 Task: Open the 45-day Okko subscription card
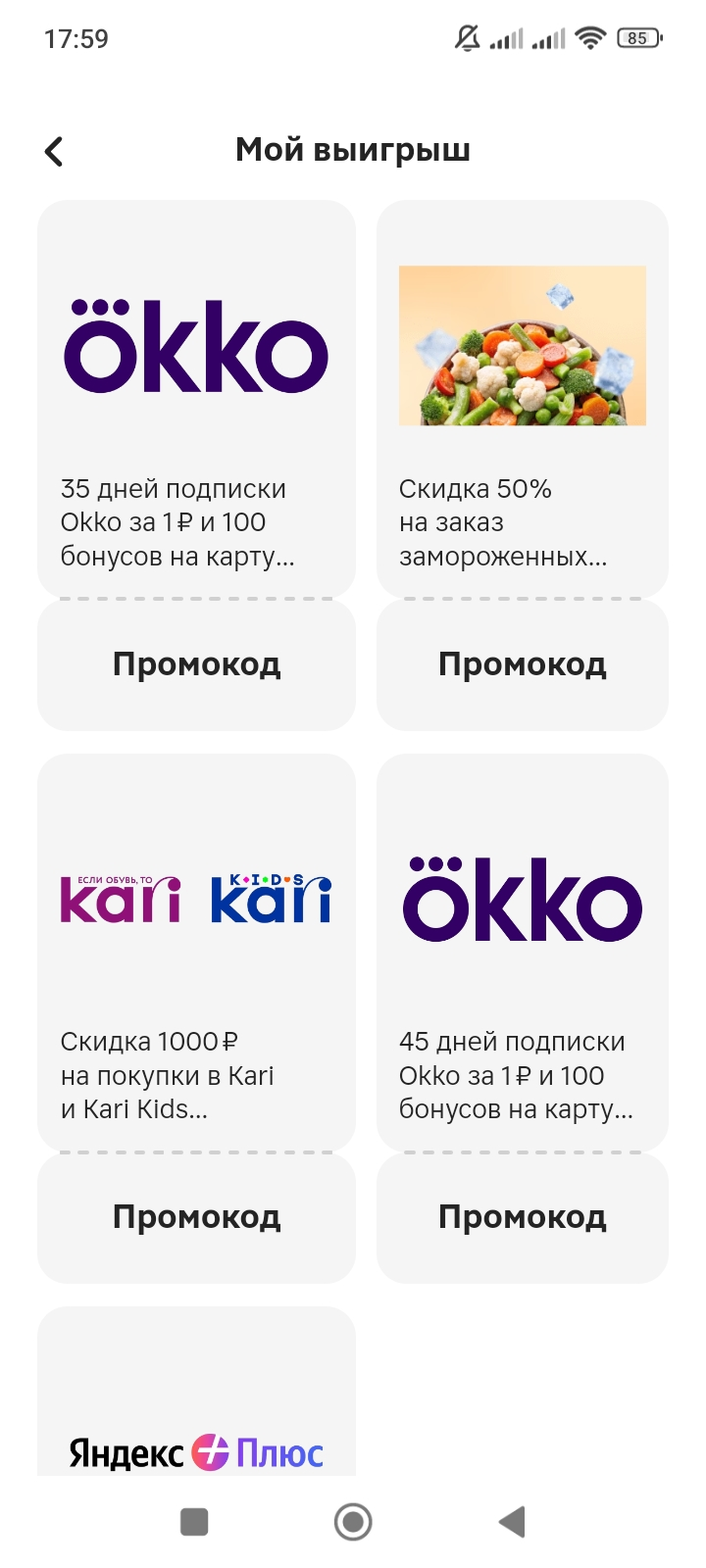click(523, 953)
